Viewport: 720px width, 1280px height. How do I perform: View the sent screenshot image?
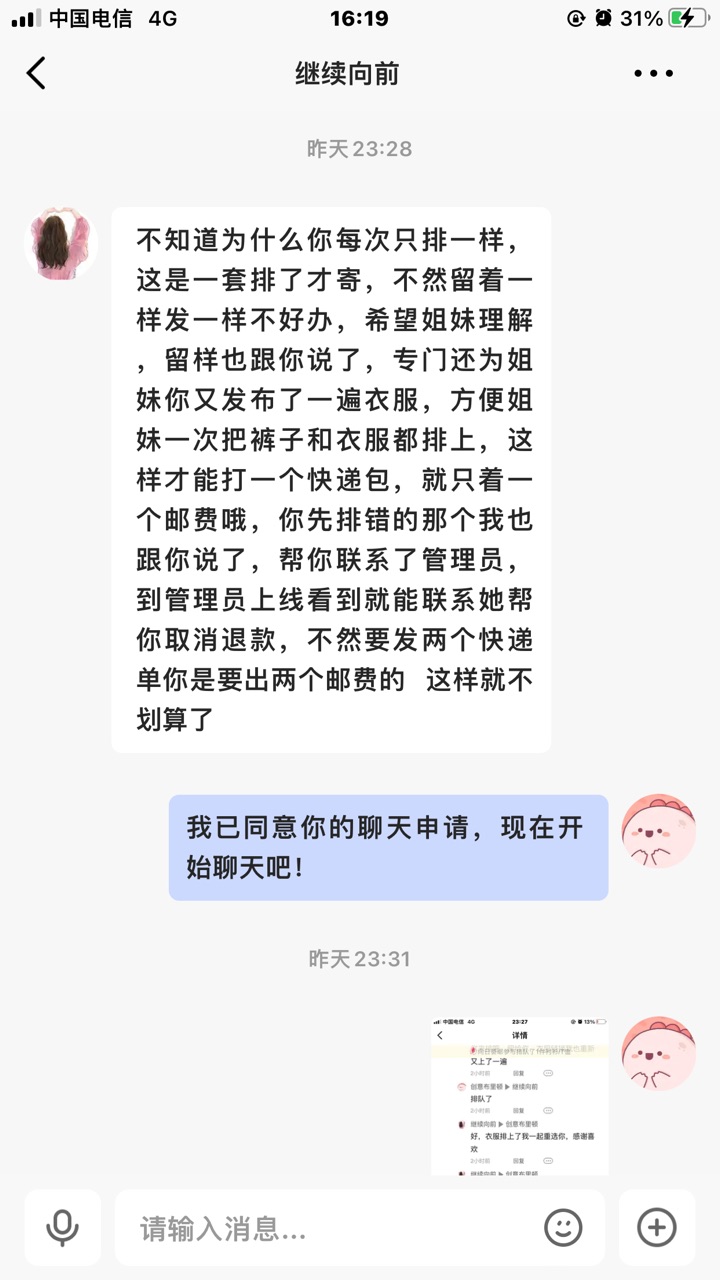519,1095
